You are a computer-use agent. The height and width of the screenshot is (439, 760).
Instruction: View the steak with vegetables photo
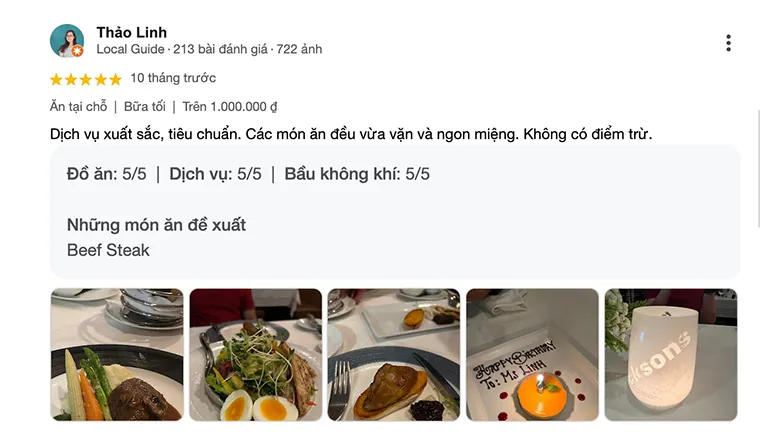(x=117, y=354)
